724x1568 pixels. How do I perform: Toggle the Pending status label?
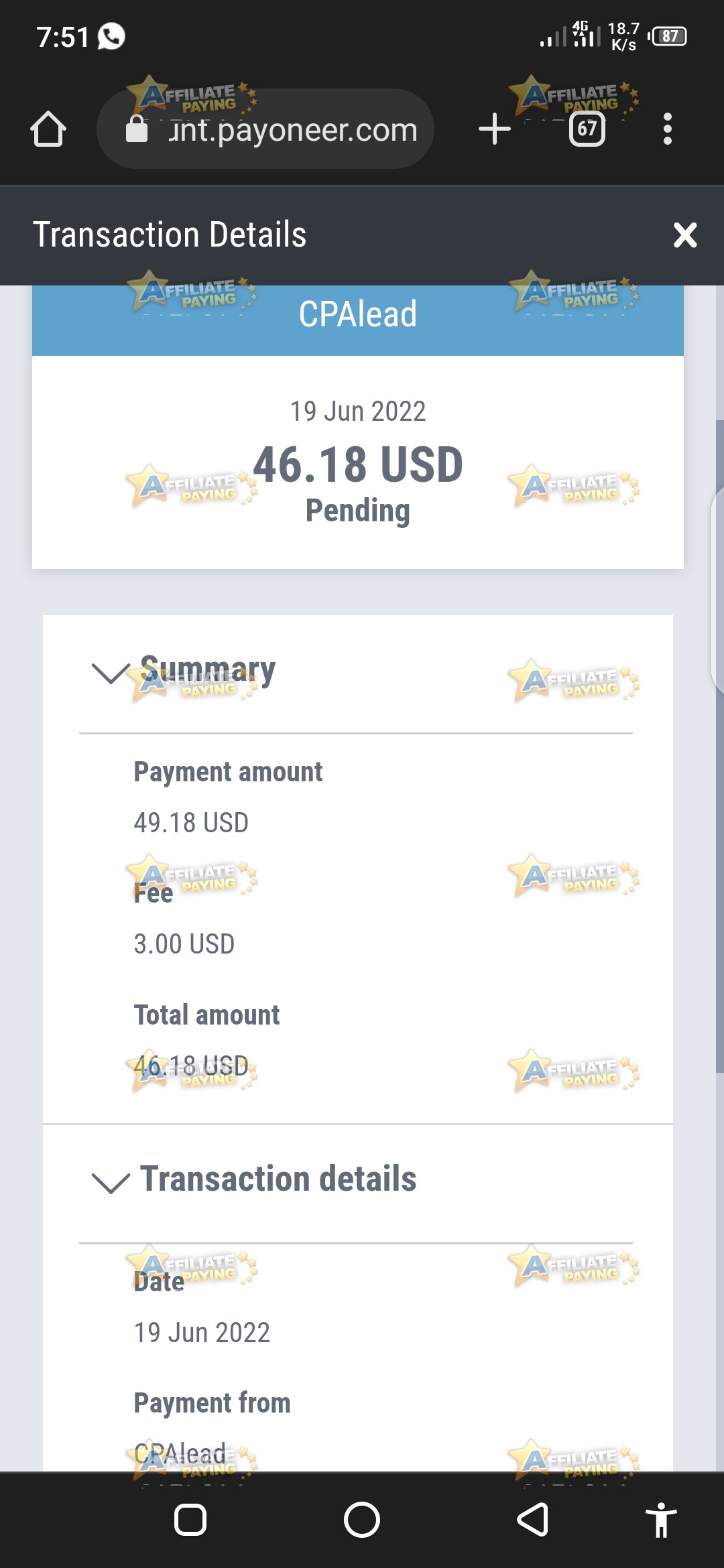point(358,511)
